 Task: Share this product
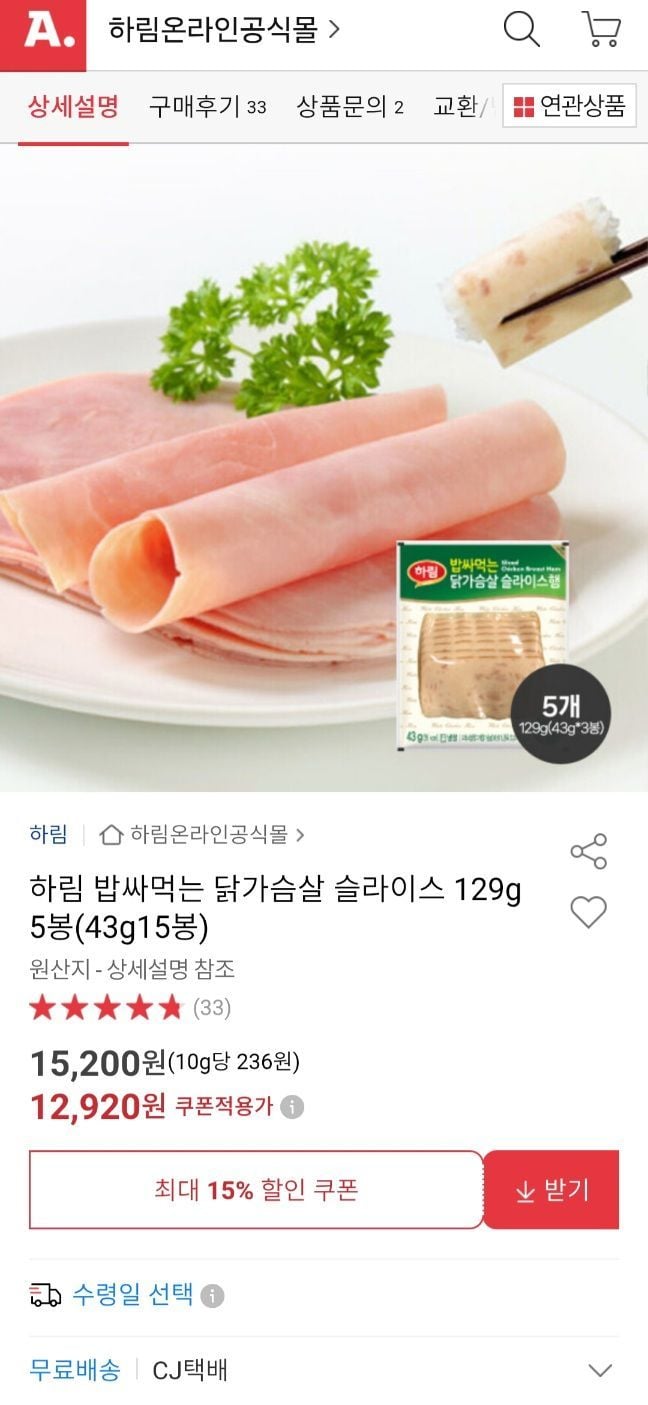(x=588, y=851)
